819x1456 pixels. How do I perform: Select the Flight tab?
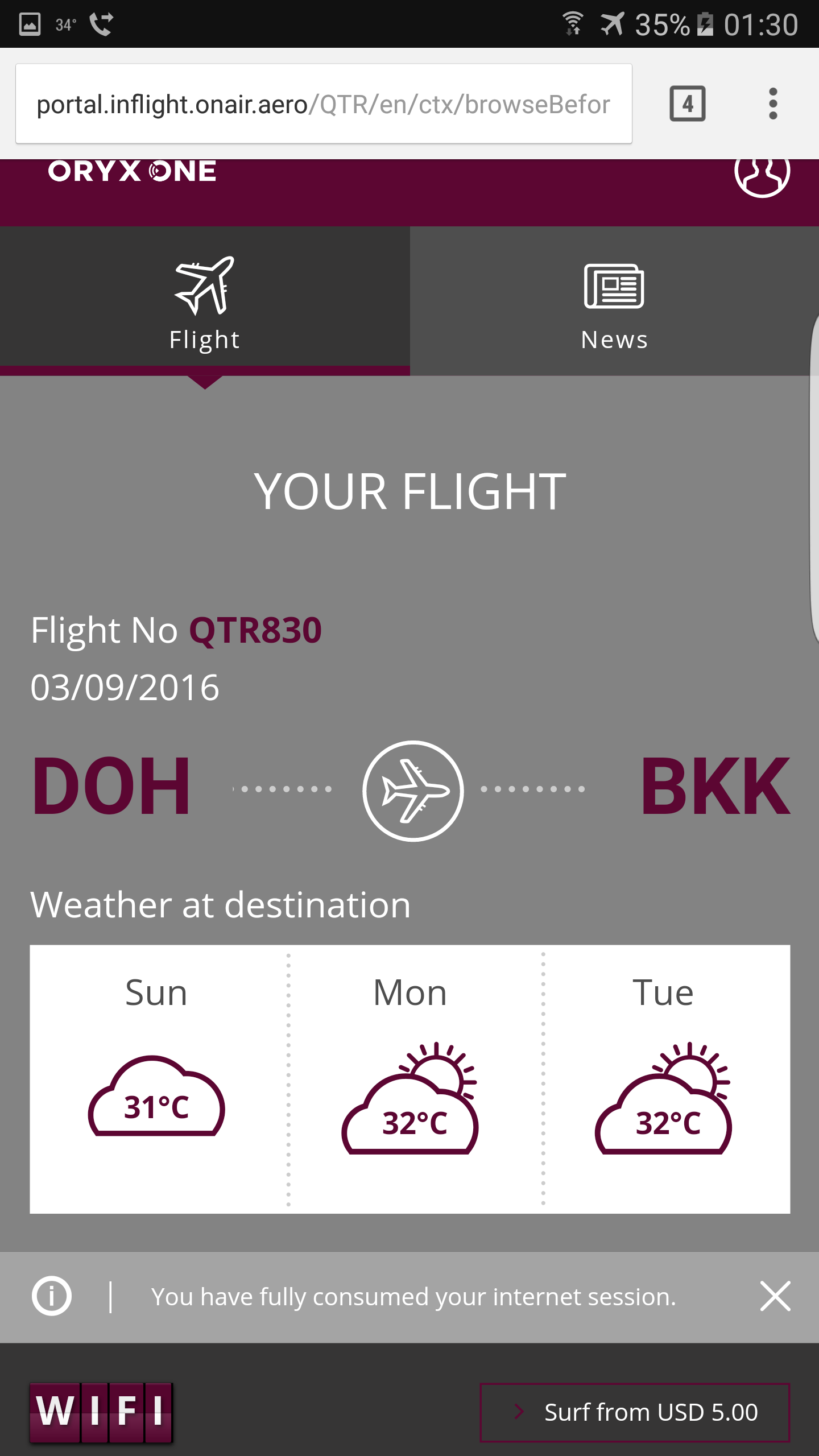point(205,301)
